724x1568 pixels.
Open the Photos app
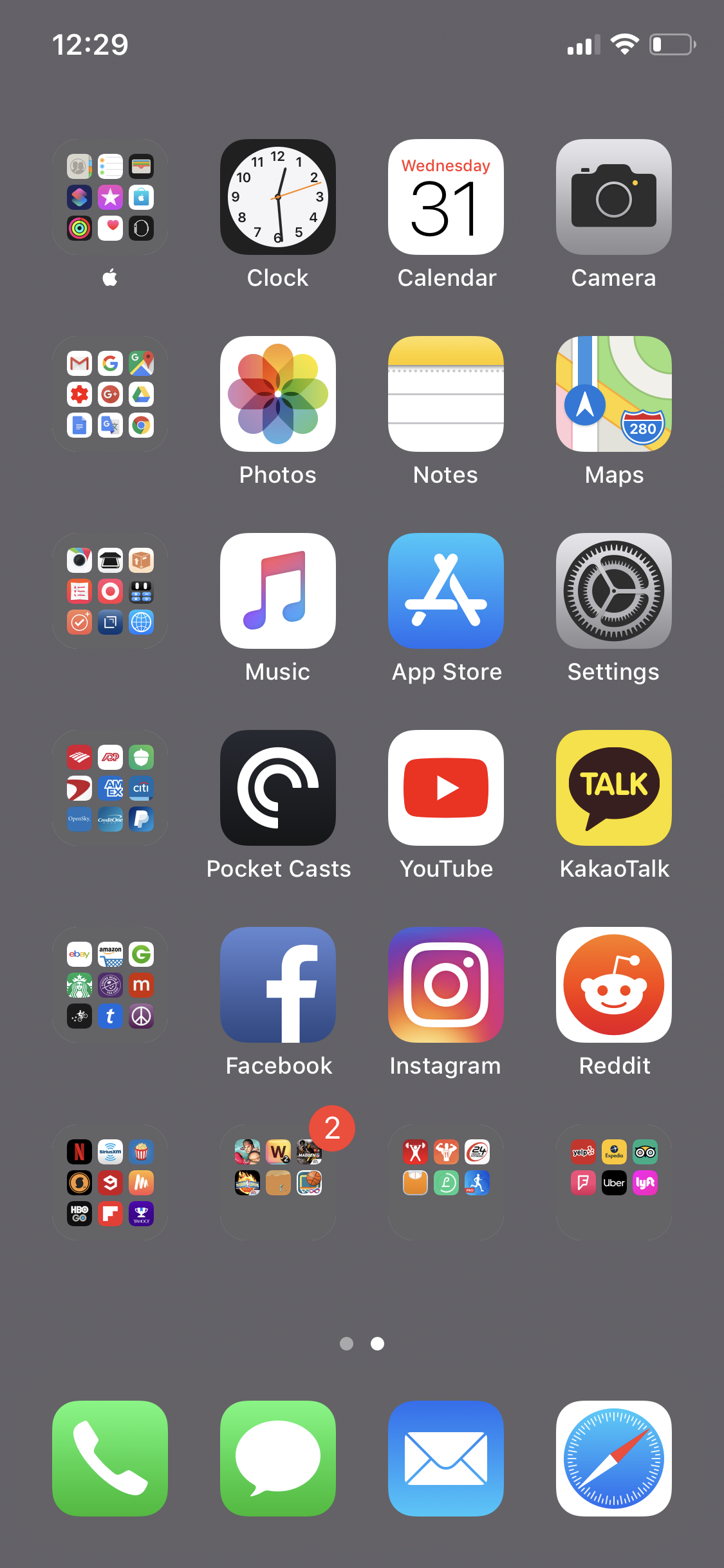coord(278,394)
